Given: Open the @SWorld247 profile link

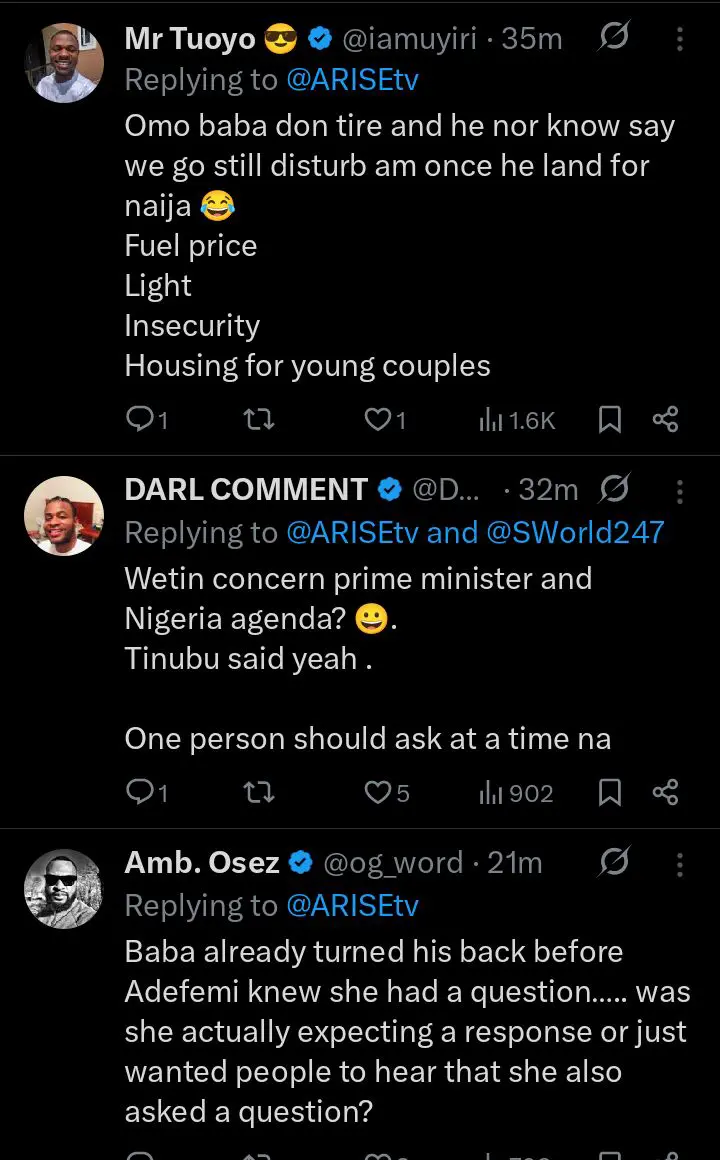Looking at the screenshot, I should tap(575, 532).
